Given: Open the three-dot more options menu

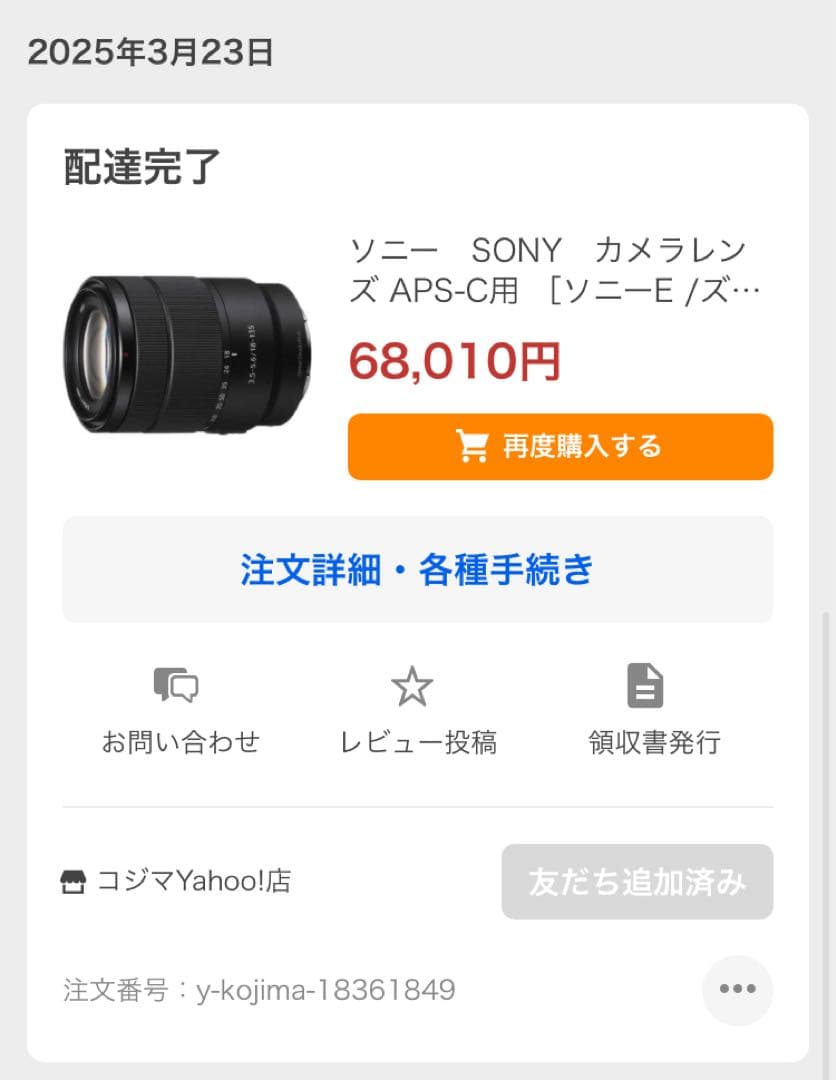Looking at the screenshot, I should click(x=737, y=990).
